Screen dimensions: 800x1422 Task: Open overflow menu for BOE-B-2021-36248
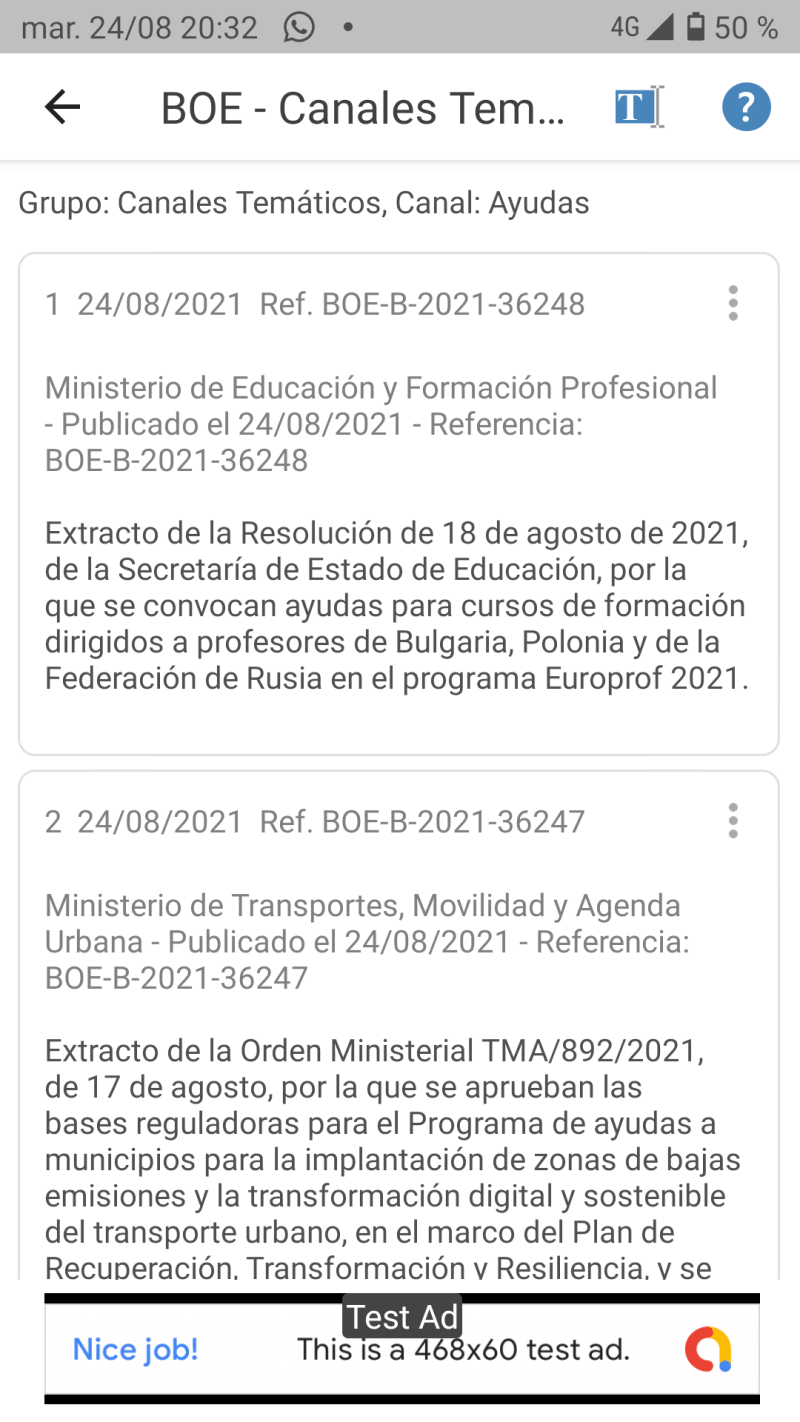(733, 303)
